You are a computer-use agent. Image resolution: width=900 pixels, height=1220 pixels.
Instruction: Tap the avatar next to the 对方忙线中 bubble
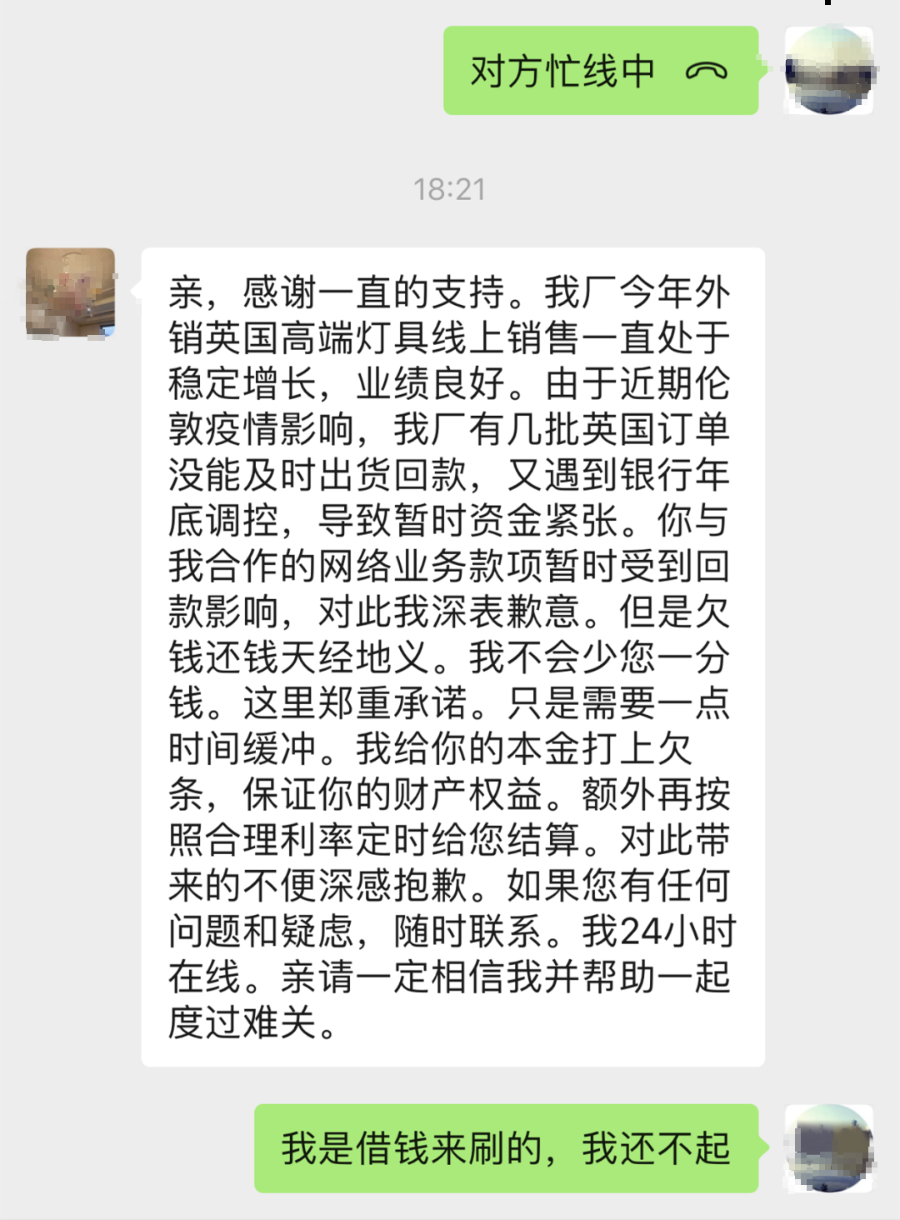(829, 71)
